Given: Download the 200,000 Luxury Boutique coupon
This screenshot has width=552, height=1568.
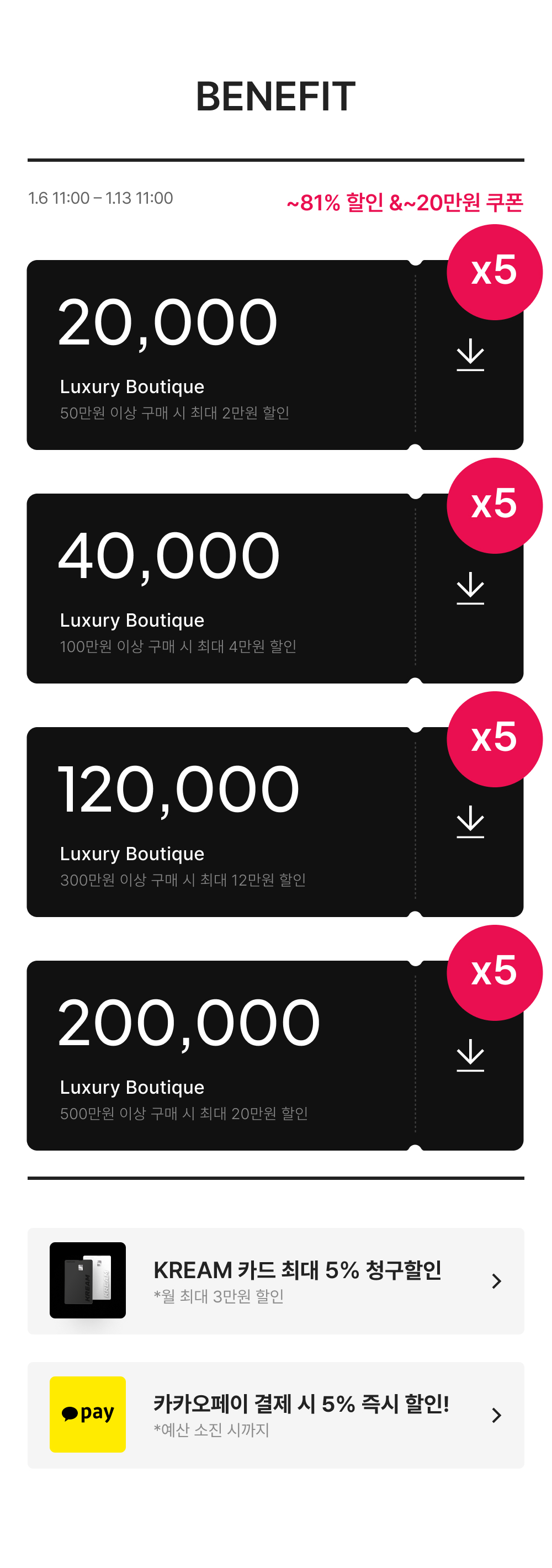Looking at the screenshot, I should (470, 1056).
